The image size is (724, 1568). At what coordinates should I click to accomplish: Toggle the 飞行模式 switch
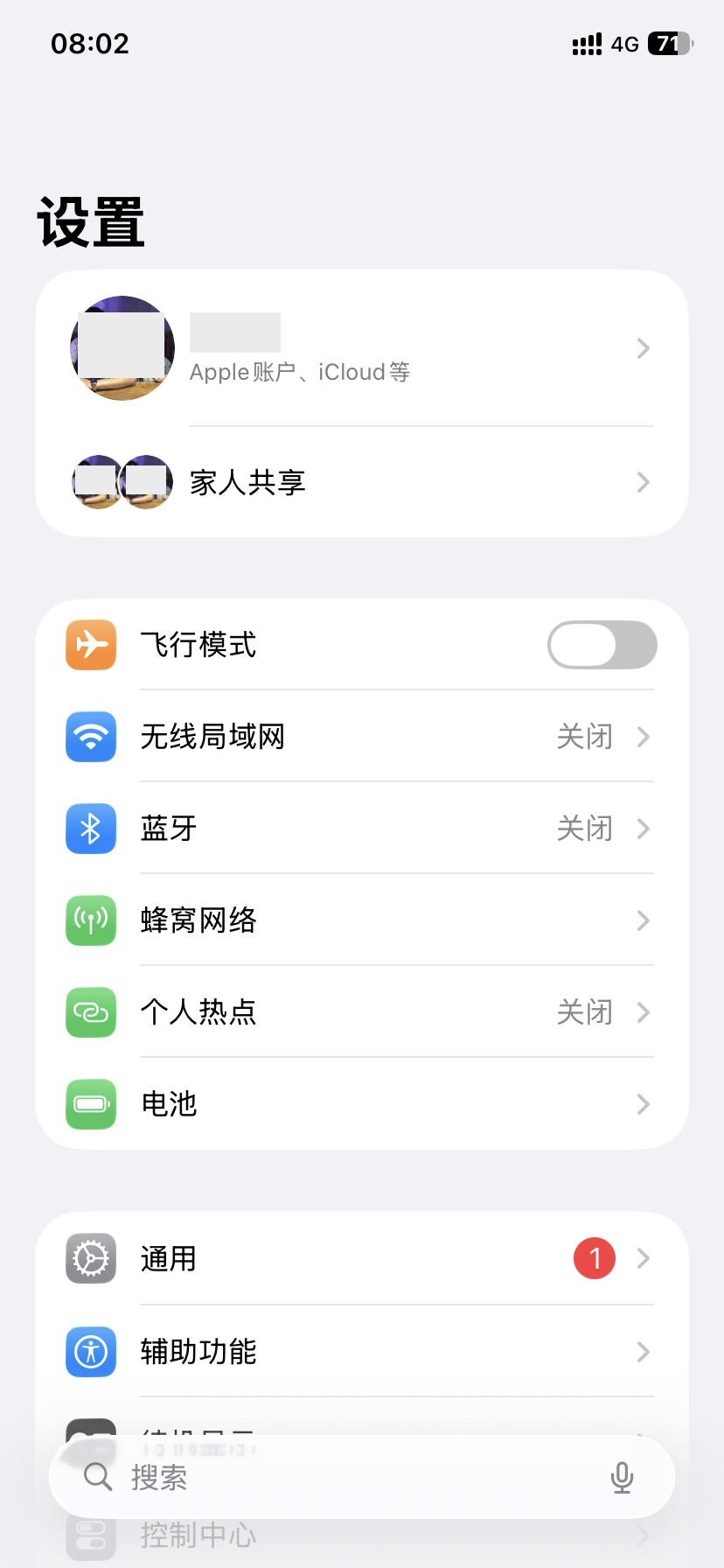602,645
